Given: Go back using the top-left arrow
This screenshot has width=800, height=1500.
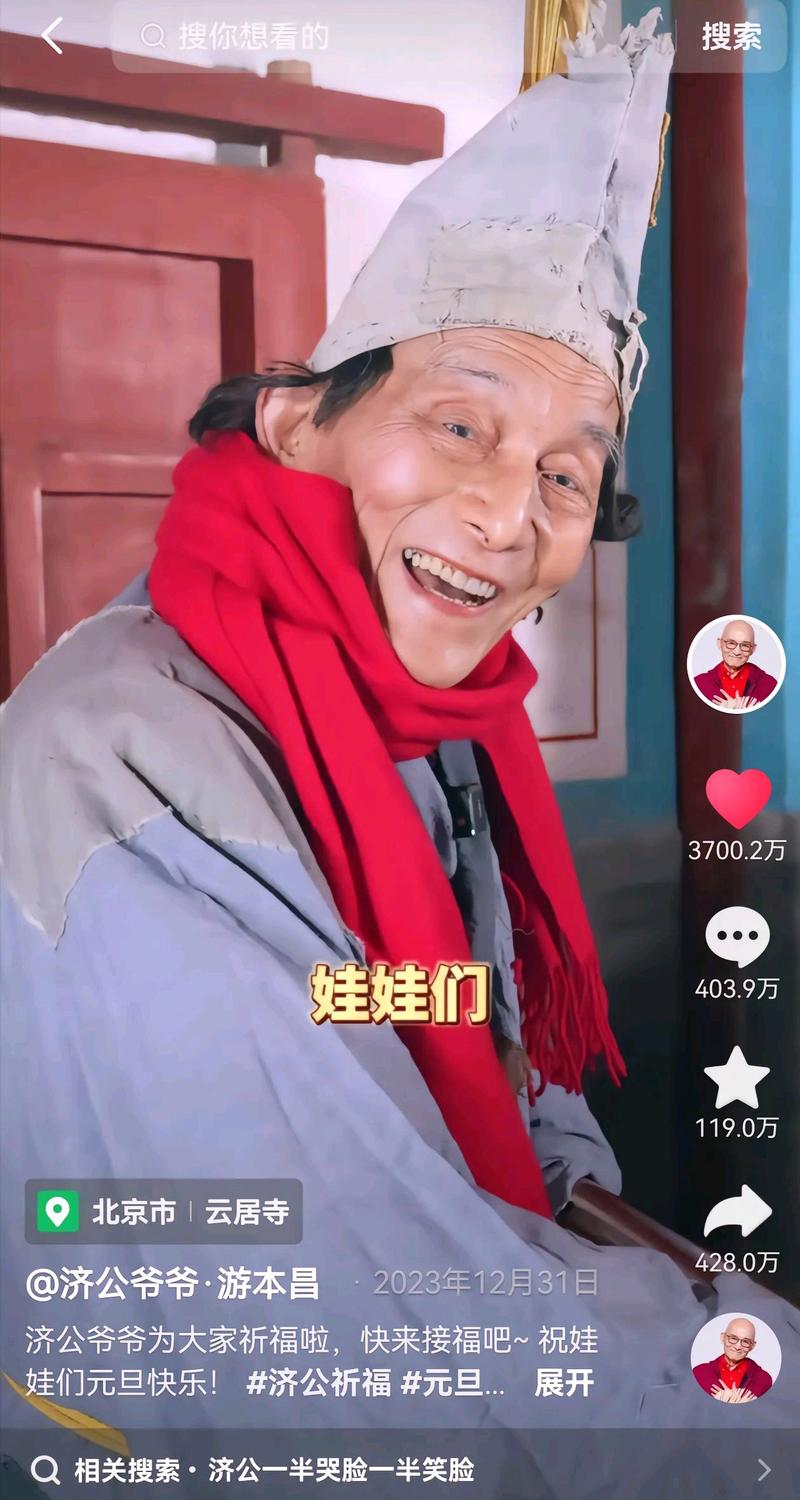Looking at the screenshot, I should (x=52, y=37).
